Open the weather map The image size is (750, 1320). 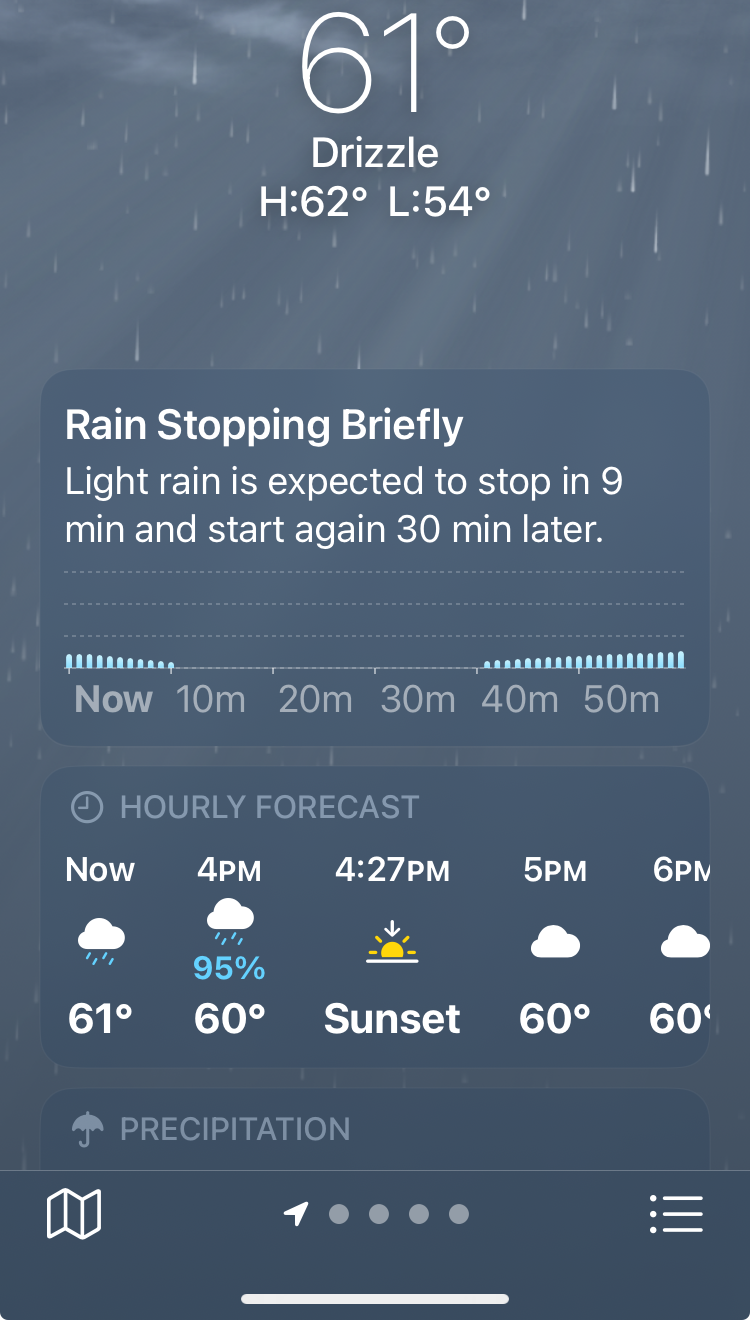(x=74, y=1214)
